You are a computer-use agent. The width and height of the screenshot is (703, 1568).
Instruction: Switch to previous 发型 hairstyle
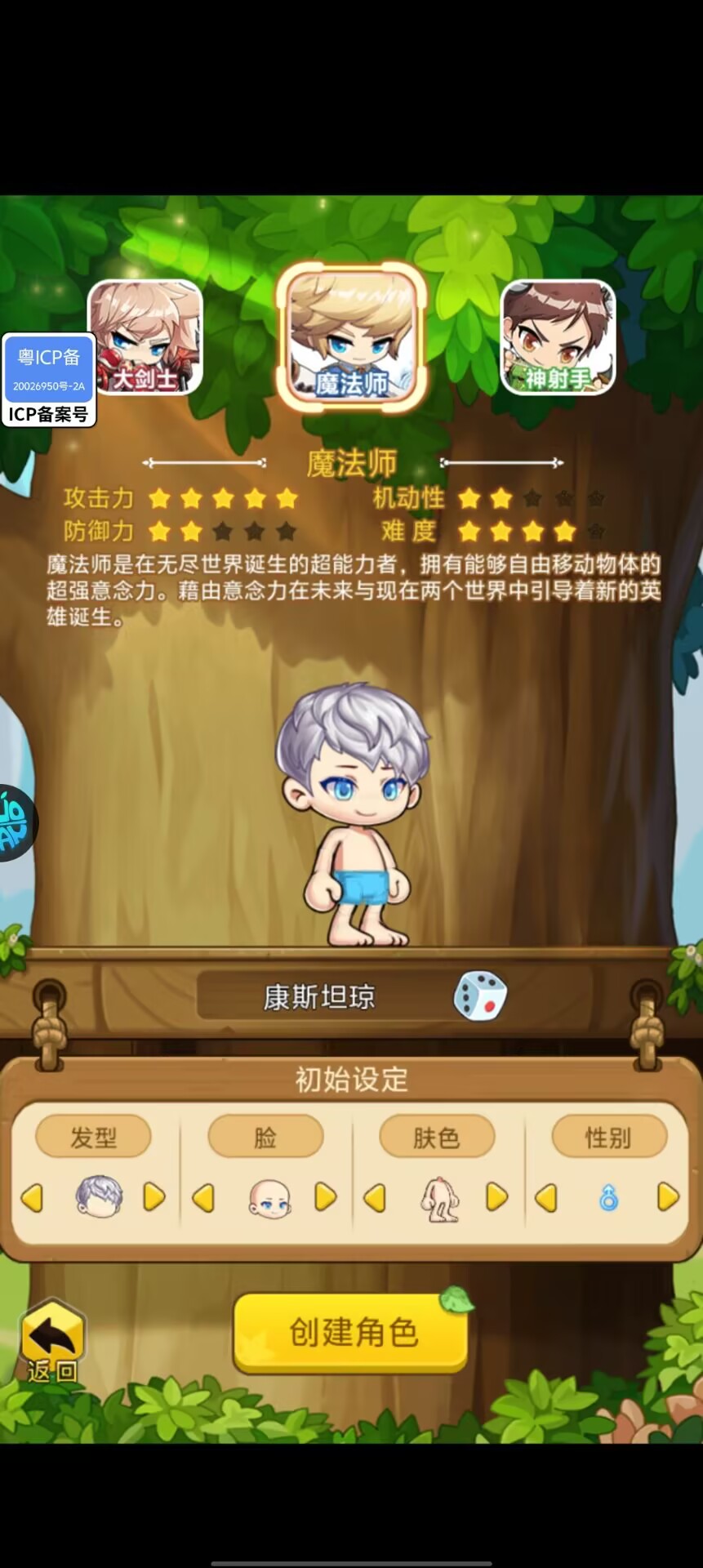point(32,1198)
